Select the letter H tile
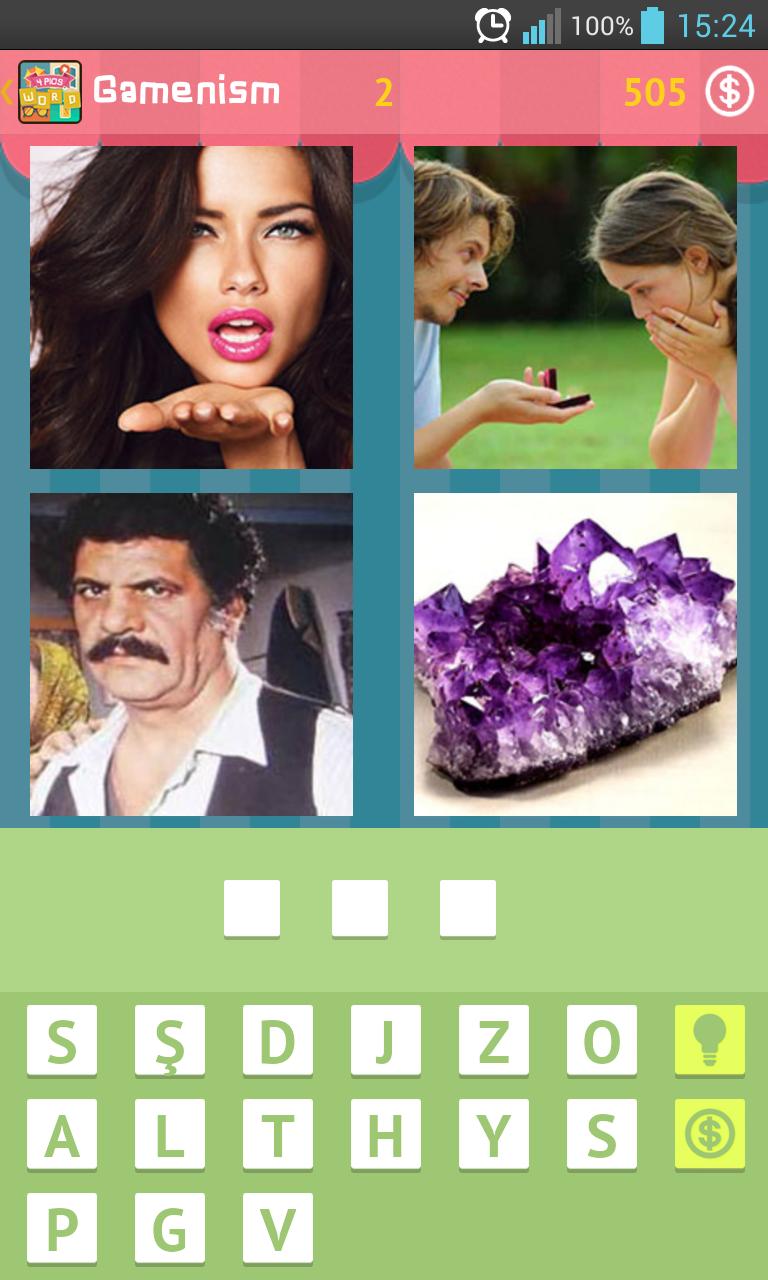 click(386, 1134)
